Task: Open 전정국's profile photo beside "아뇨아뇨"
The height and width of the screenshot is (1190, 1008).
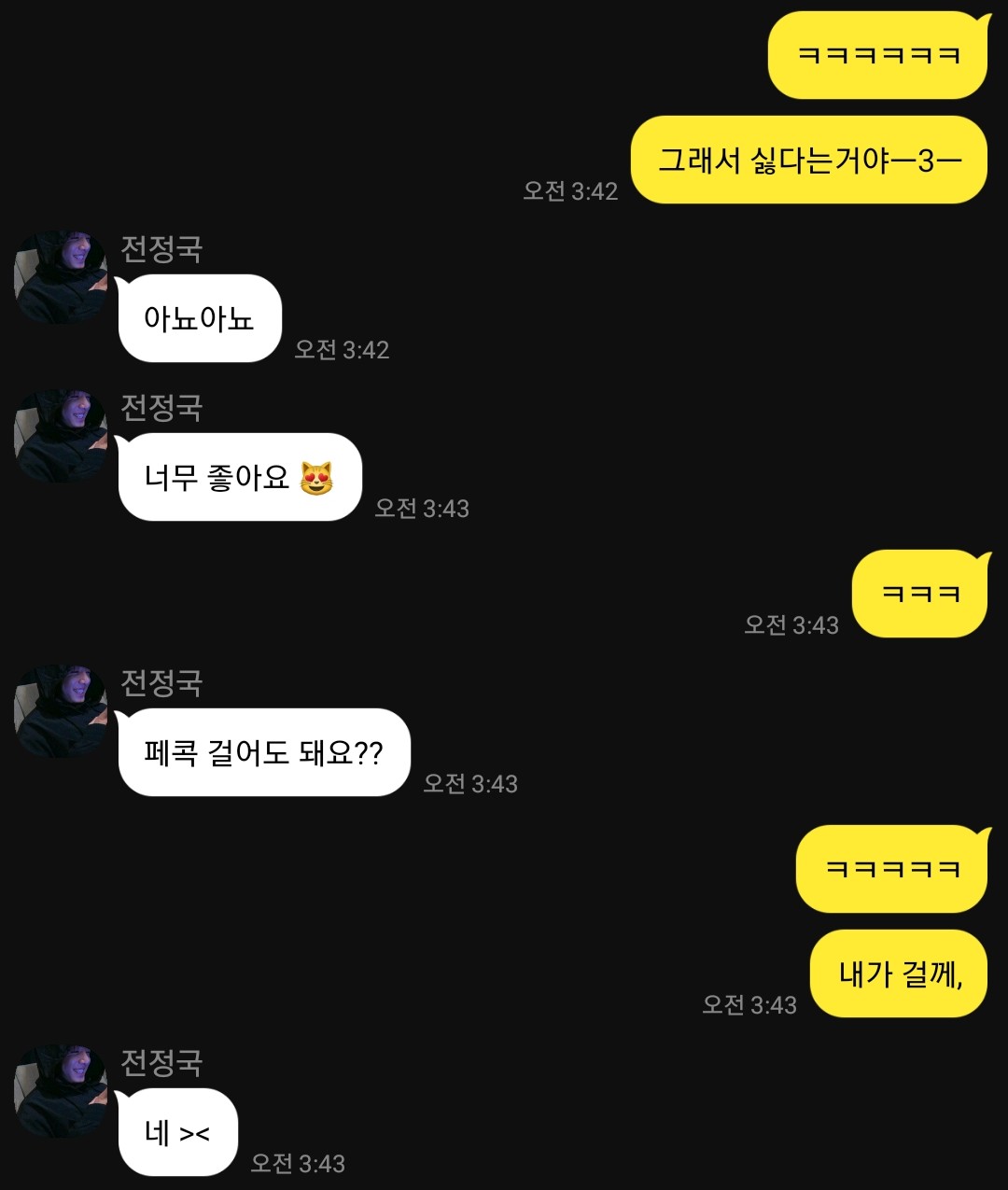Action: point(61,277)
